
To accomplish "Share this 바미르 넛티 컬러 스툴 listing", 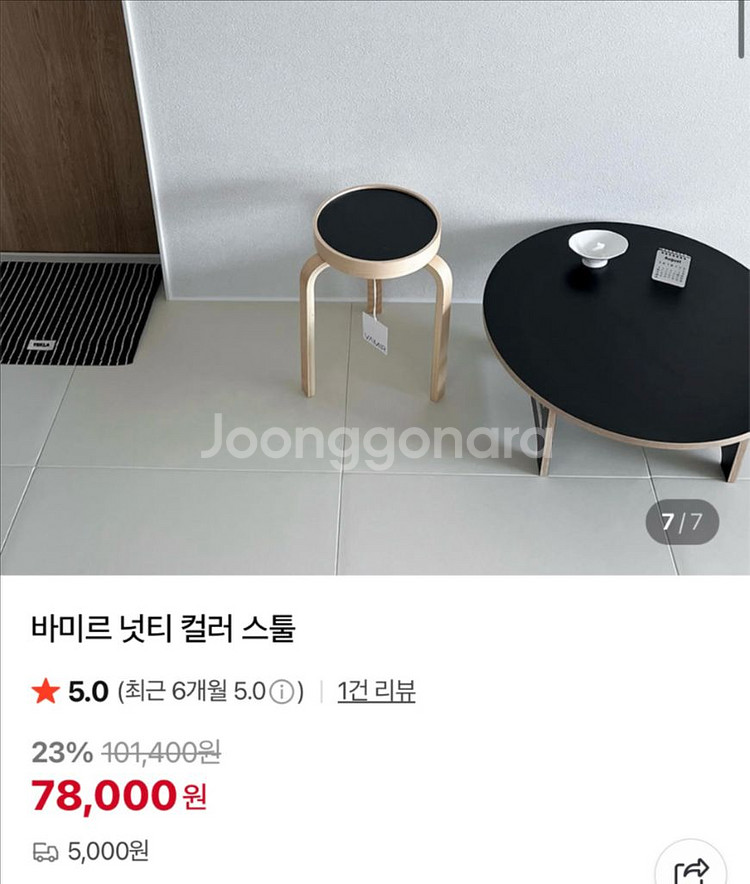I will (x=691, y=867).
